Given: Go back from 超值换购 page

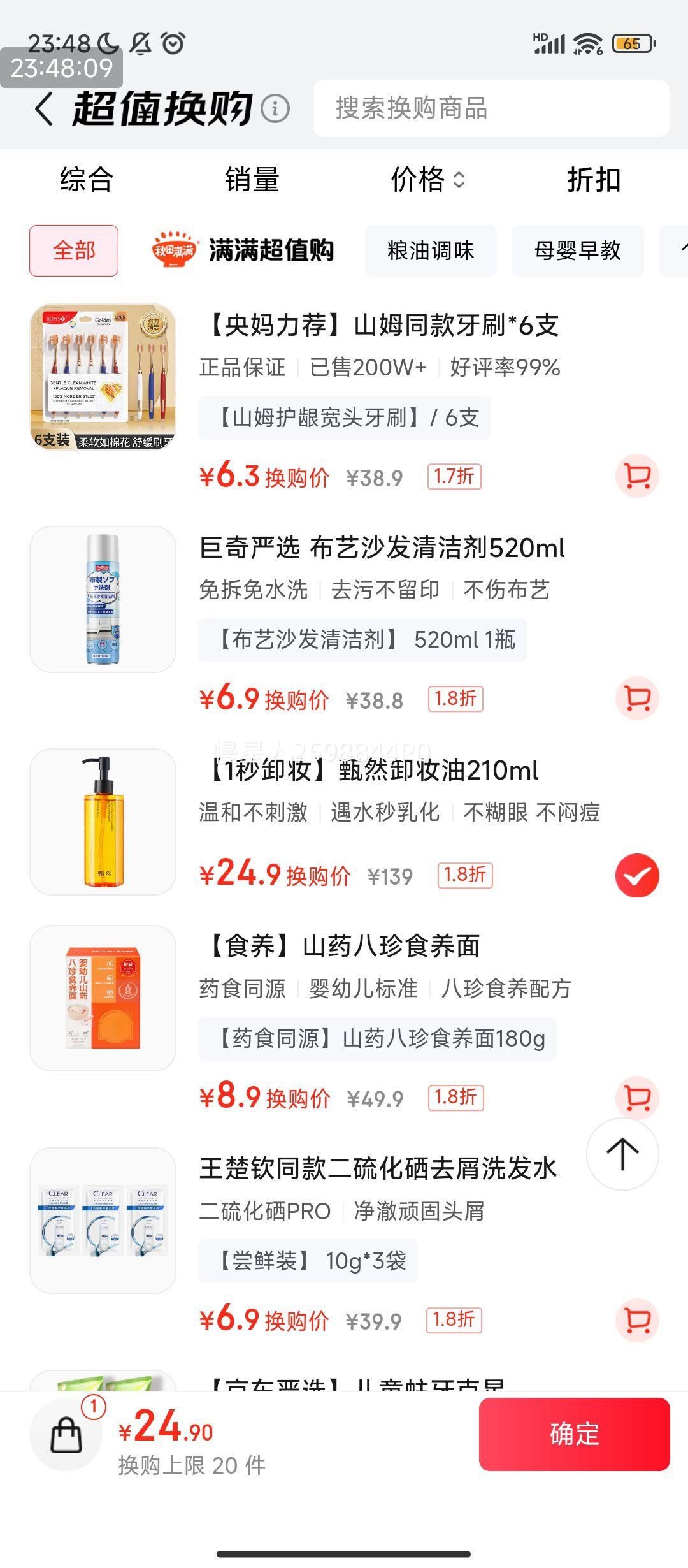Looking at the screenshot, I should 43,108.
